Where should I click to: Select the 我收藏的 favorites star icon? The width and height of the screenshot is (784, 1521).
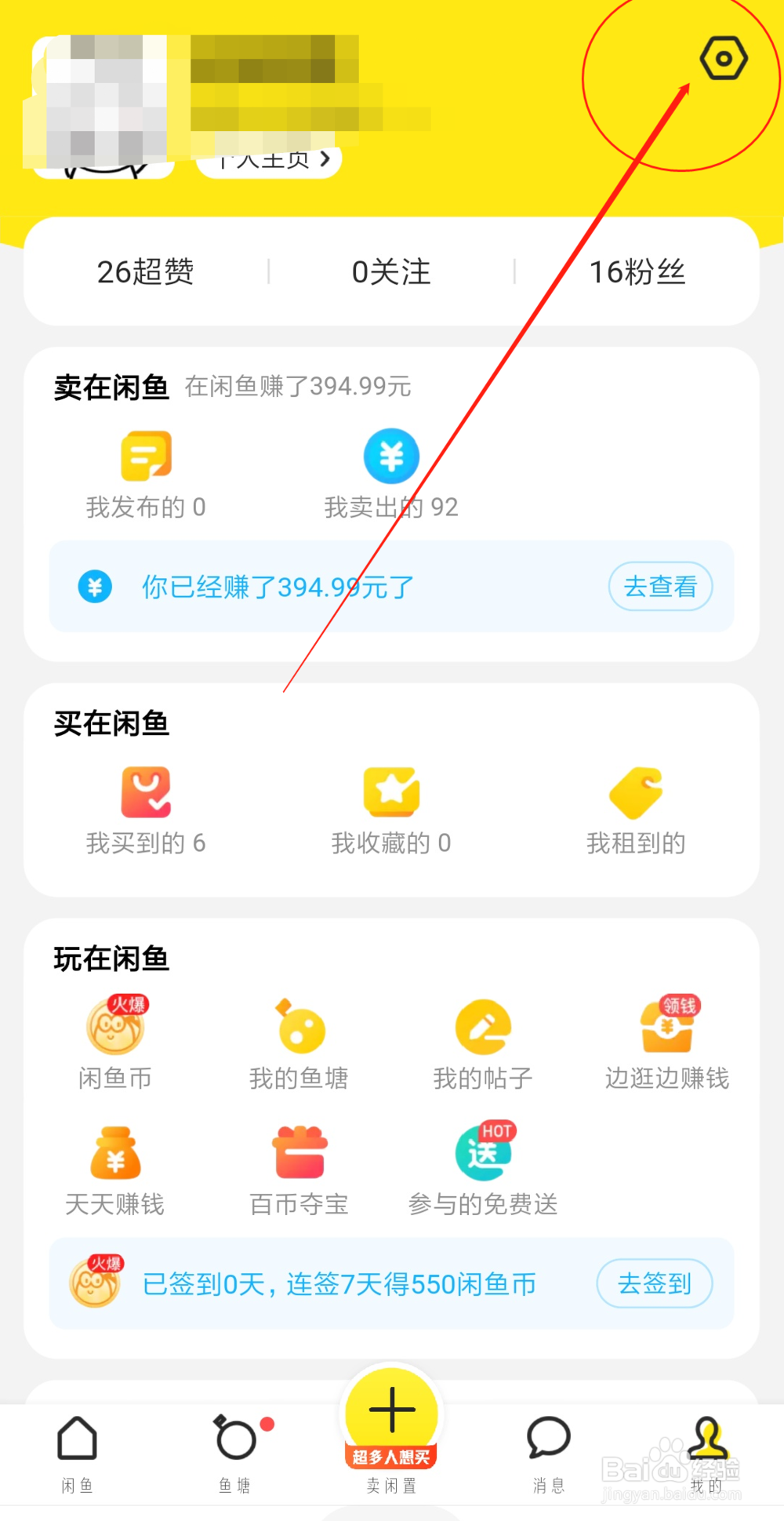coord(391,792)
